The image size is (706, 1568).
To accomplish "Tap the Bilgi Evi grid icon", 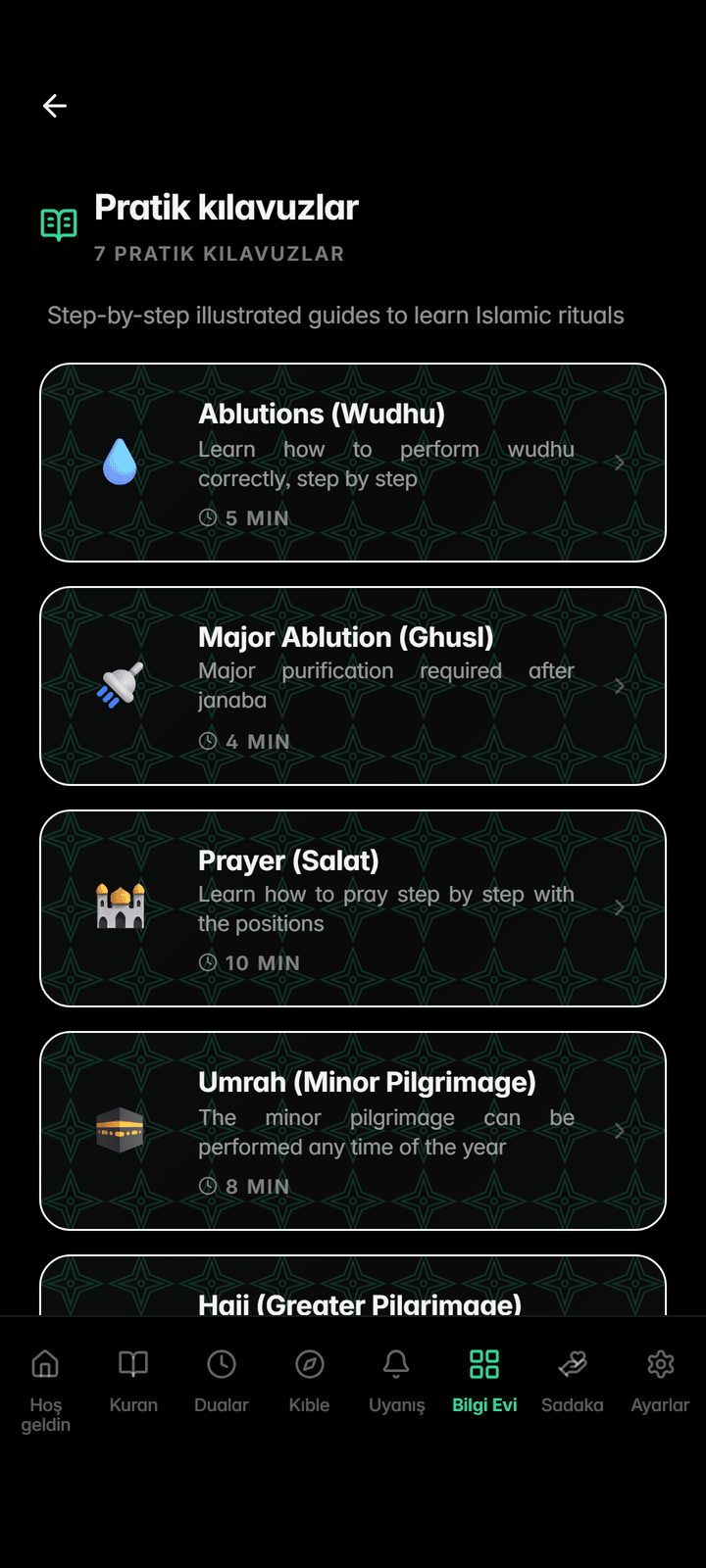I will pos(484,1363).
